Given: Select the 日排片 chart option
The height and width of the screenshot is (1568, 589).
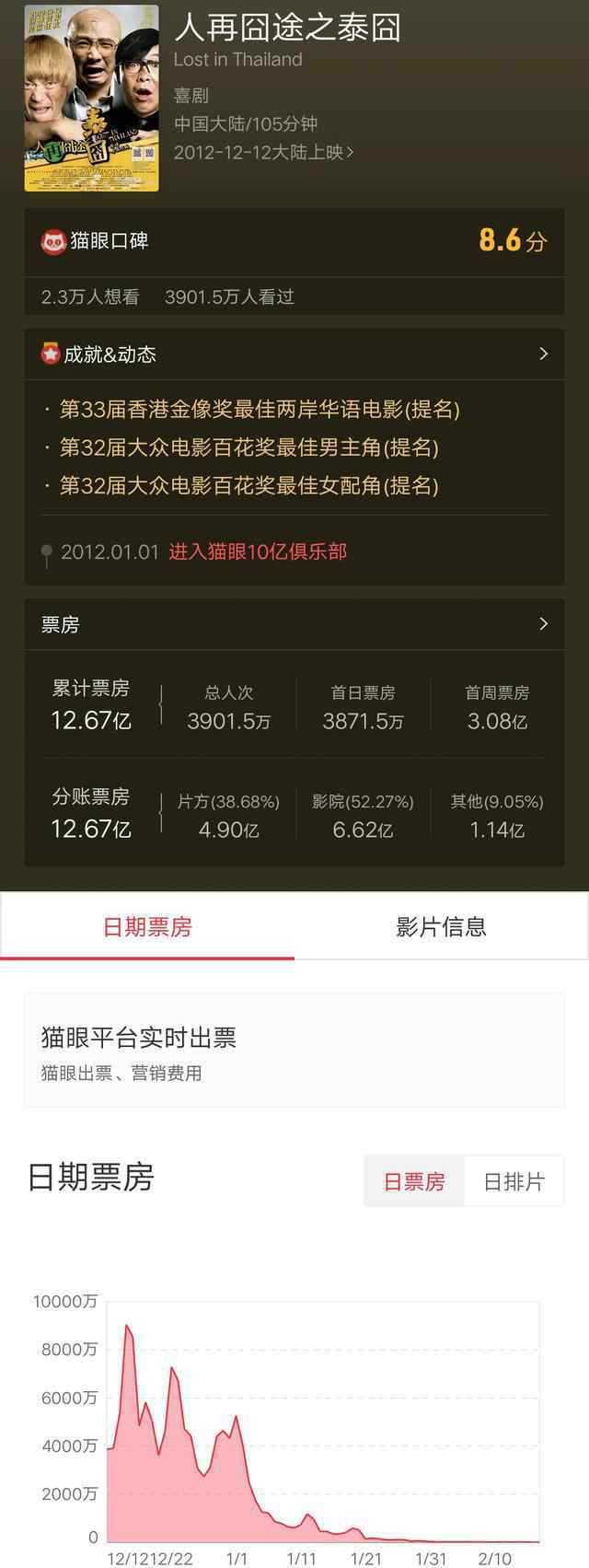Looking at the screenshot, I should (x=514, y=1181).
